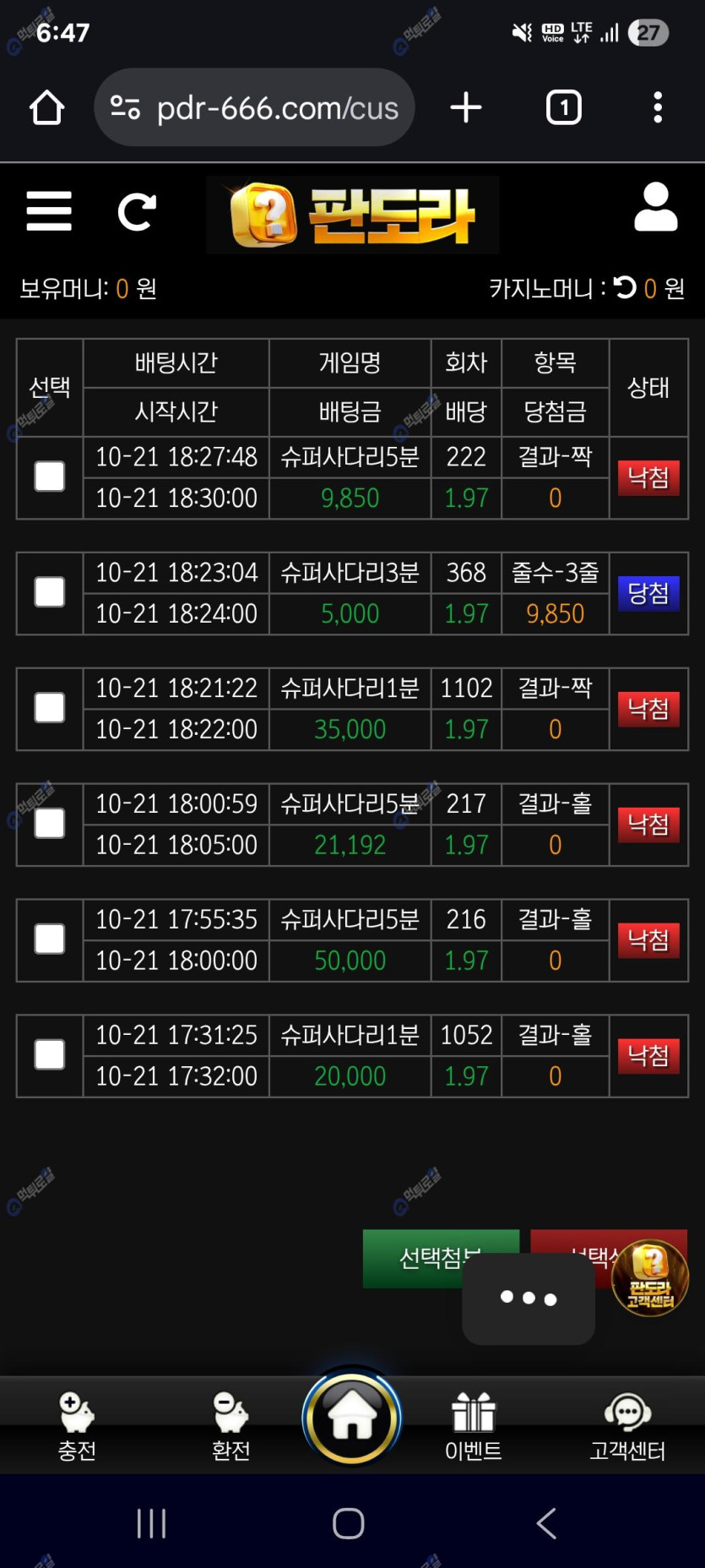Open the browser tab switcher
The width and height of the screenshot is (705, 1568).
tap(564, 108)
